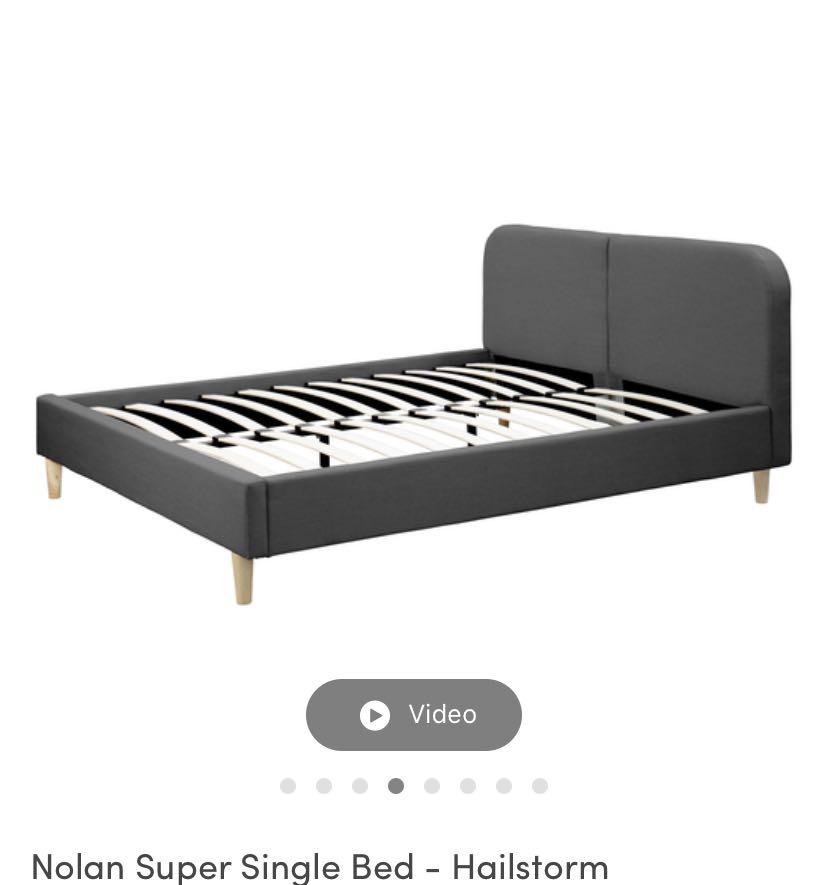Viewport: 828px width, 885px height.
Task: Open the Nolan Super Single Bed listing title
Action: pos(319,864)
